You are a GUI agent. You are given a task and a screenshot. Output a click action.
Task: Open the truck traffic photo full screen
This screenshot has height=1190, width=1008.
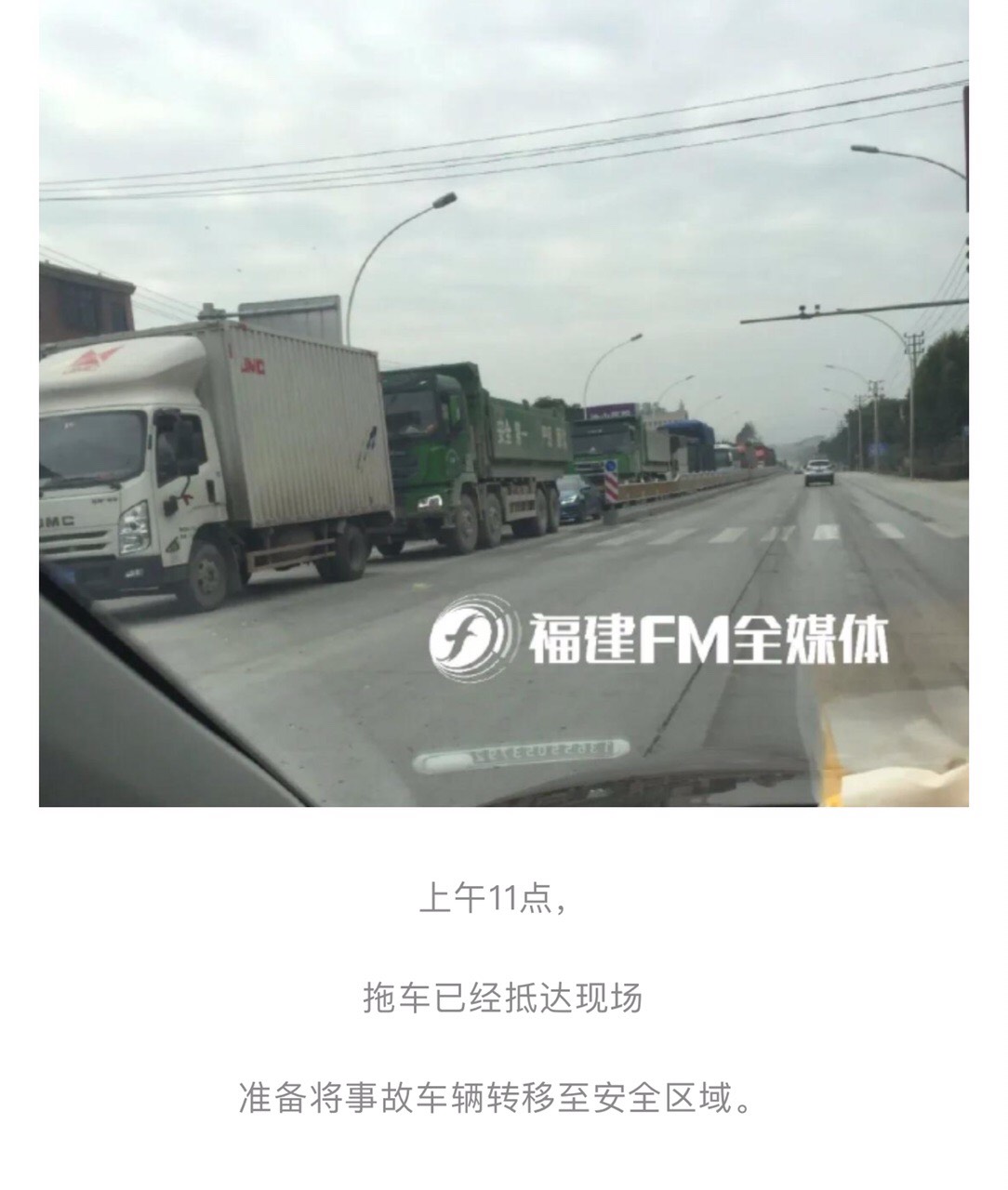pos(503,403)
